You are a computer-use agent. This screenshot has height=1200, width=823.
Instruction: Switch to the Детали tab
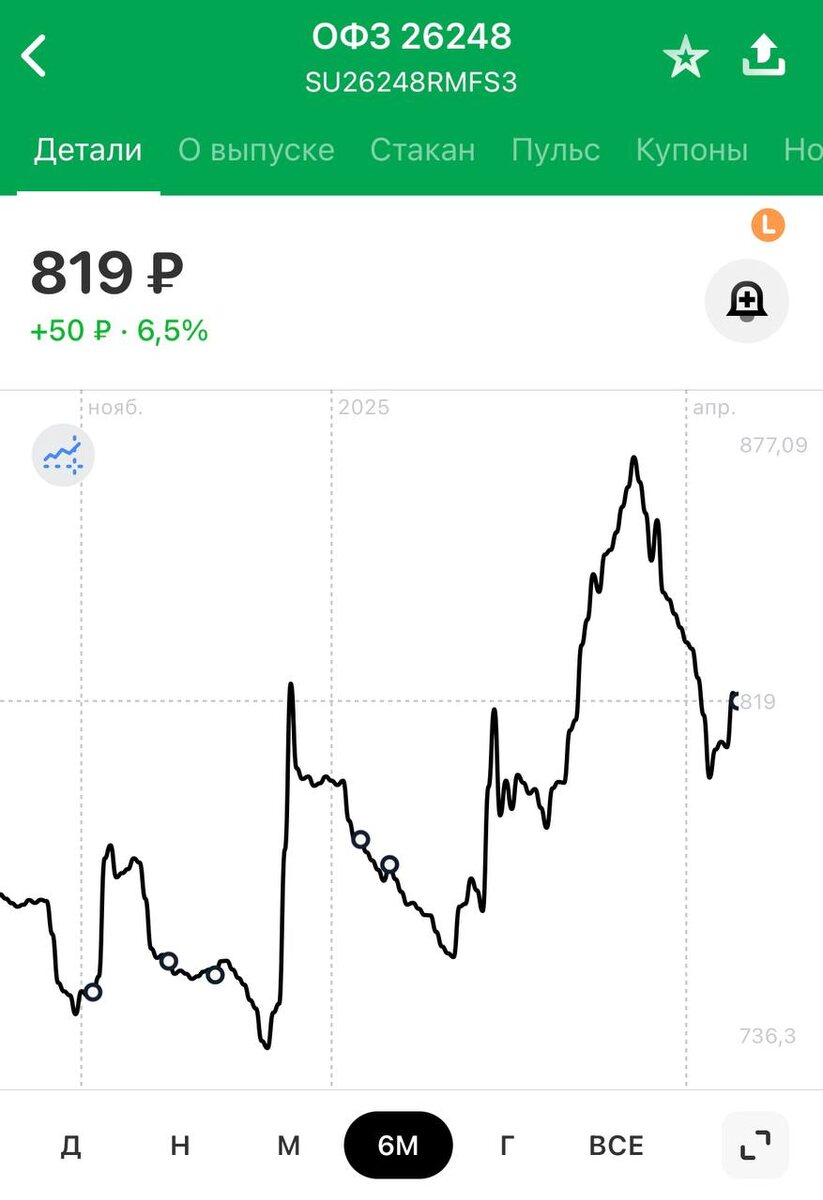88,150
